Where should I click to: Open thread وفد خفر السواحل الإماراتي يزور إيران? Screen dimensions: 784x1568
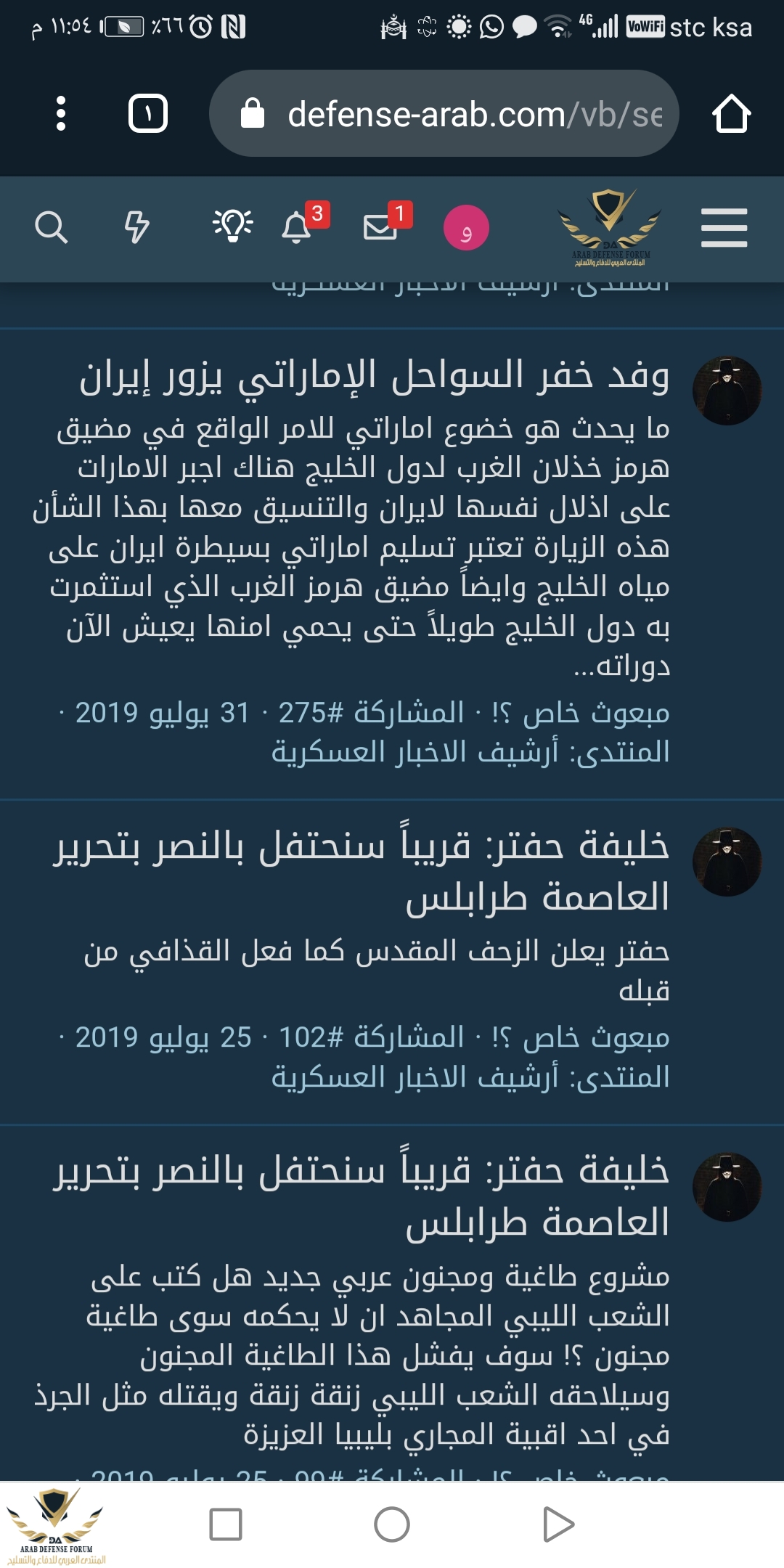click(x=374, y=377)
